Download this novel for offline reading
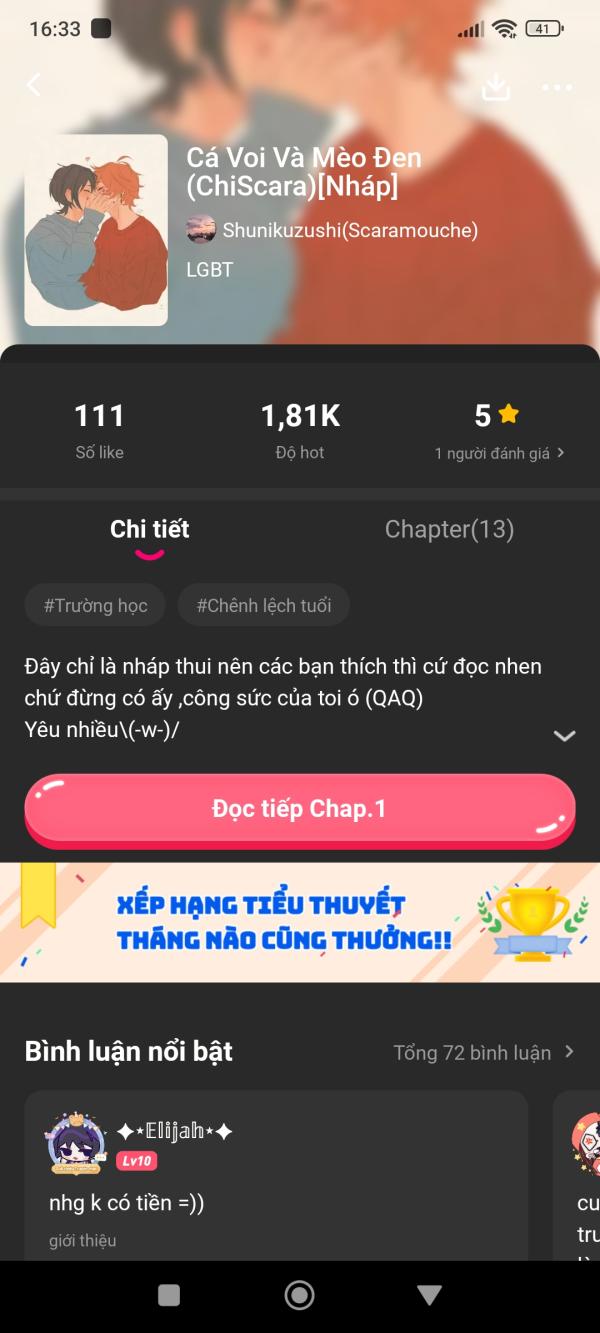 pos(495,87)
